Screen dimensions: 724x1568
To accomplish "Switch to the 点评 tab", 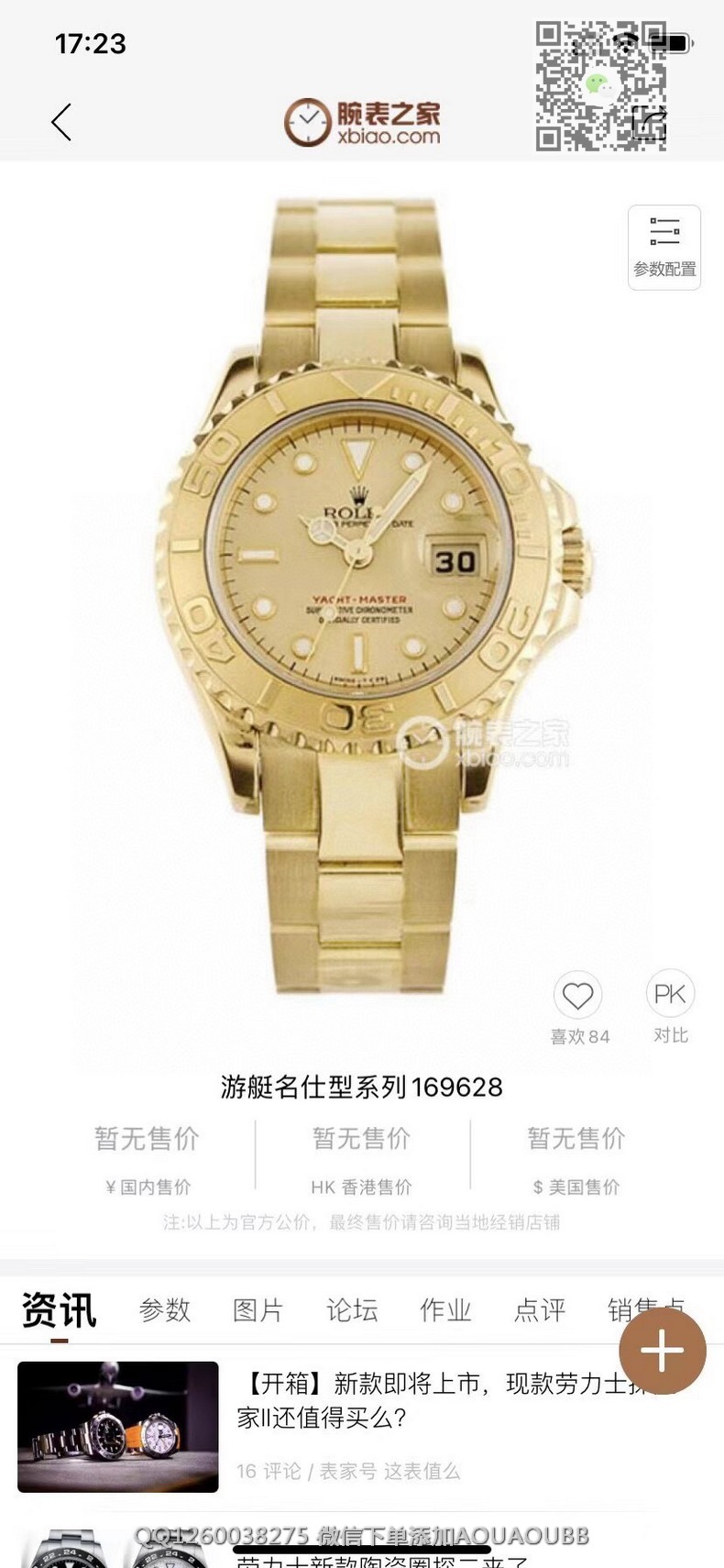I will pos(539,1310).
